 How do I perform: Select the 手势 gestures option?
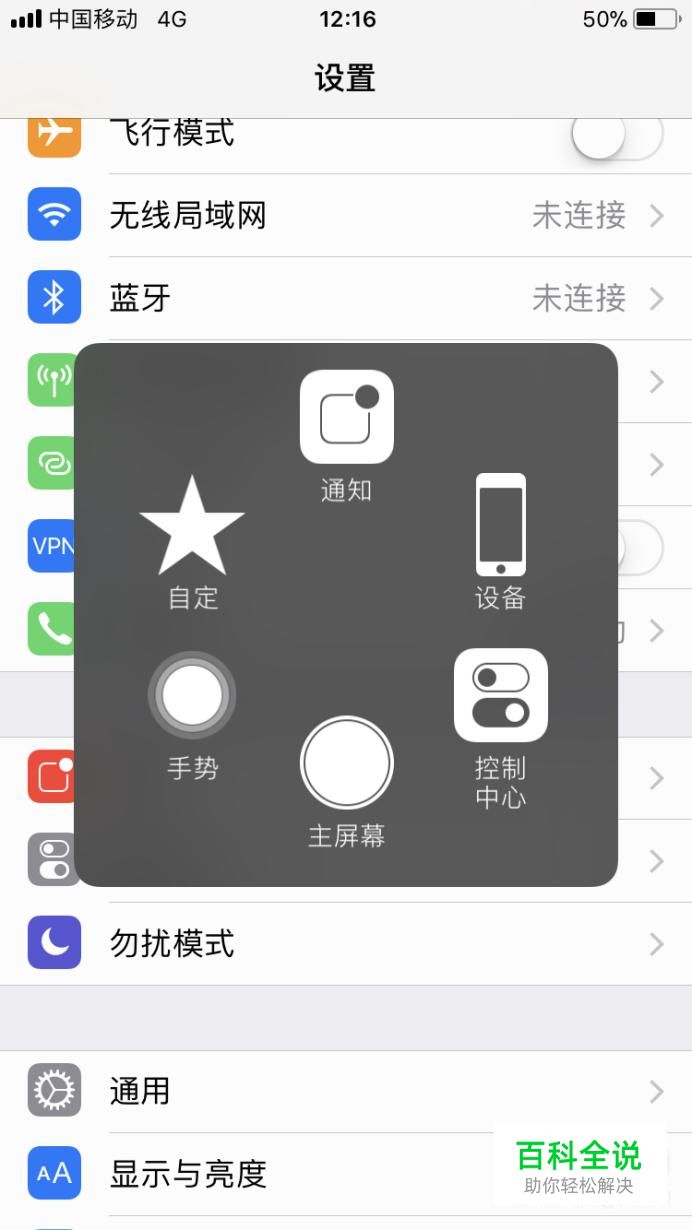[192, 695]
